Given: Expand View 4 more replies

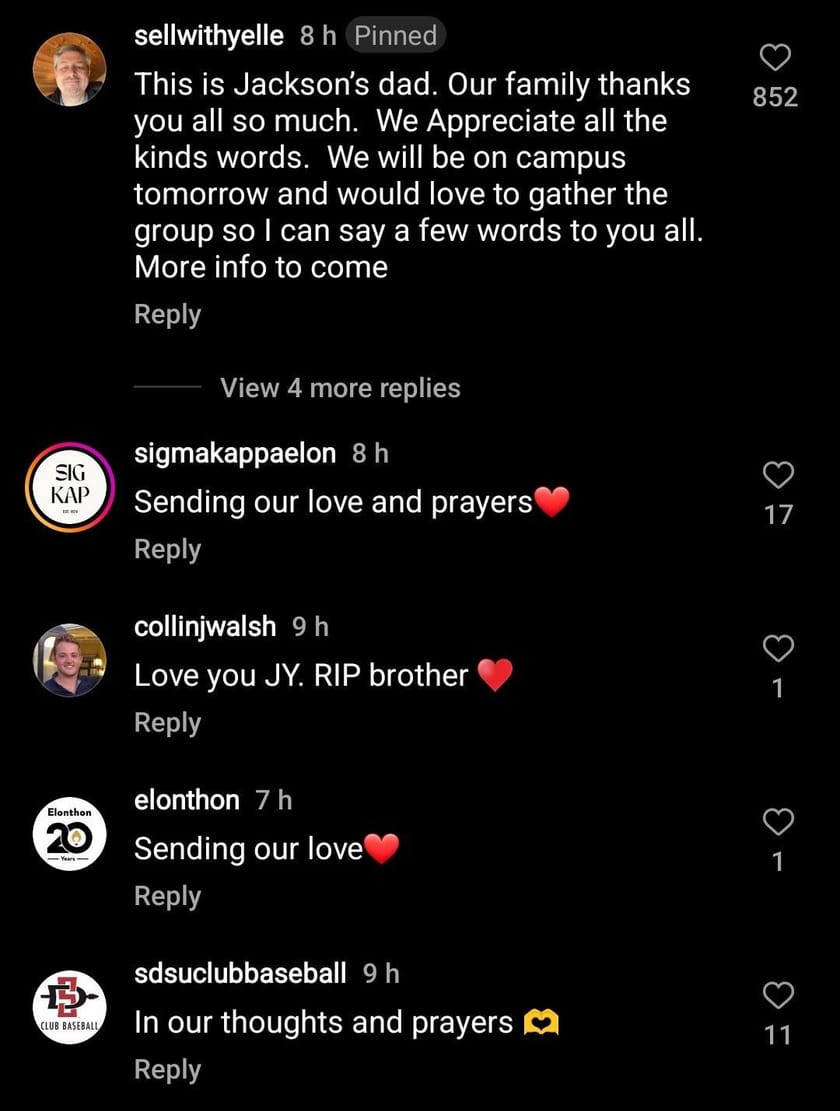Looking at the screenshot, I should tap(340, 388).
